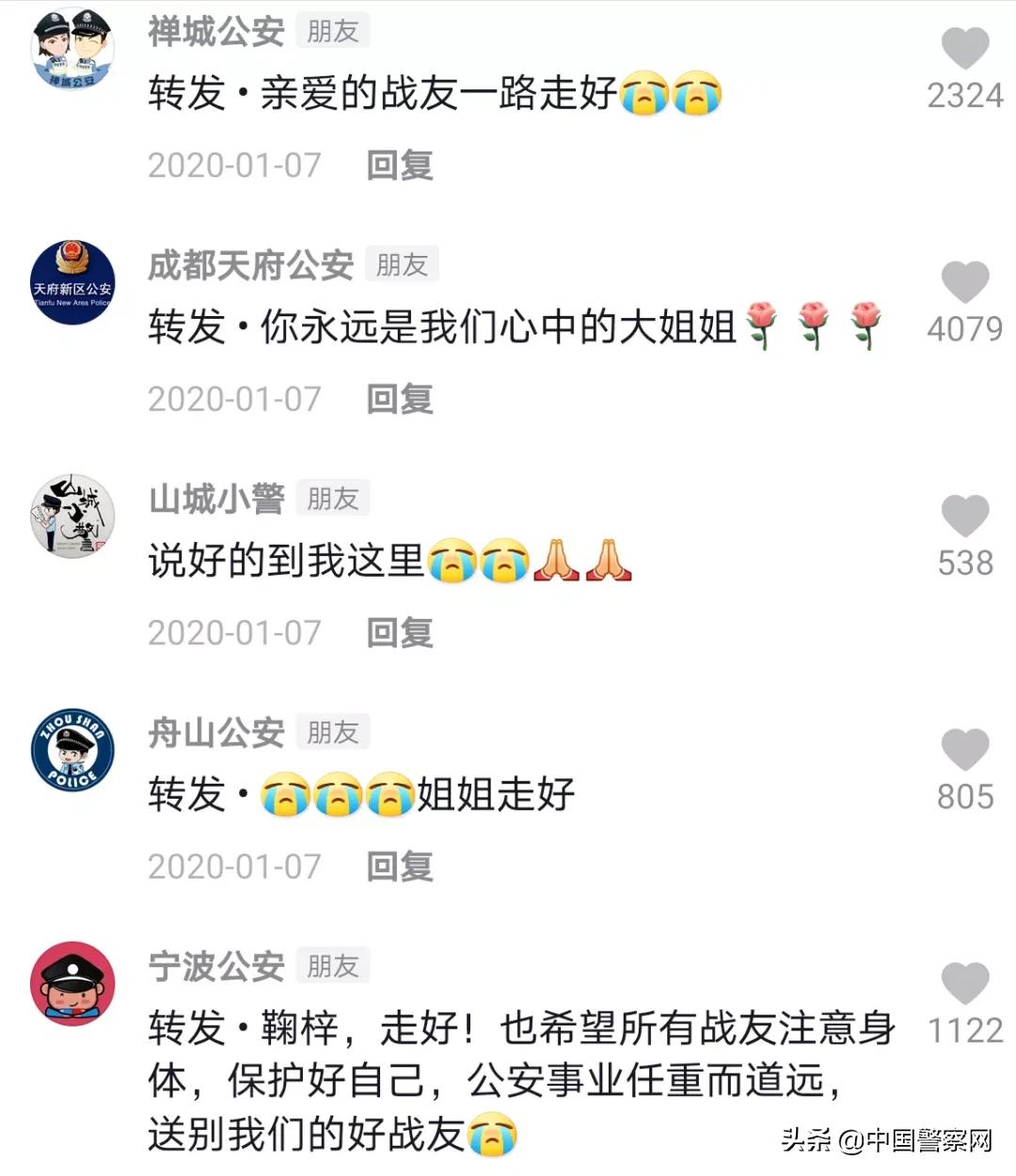The height and width of the screenshot is (1176, 1016).
Task: Click 回复 under 宁波公安's comment
Action: 399,1171
